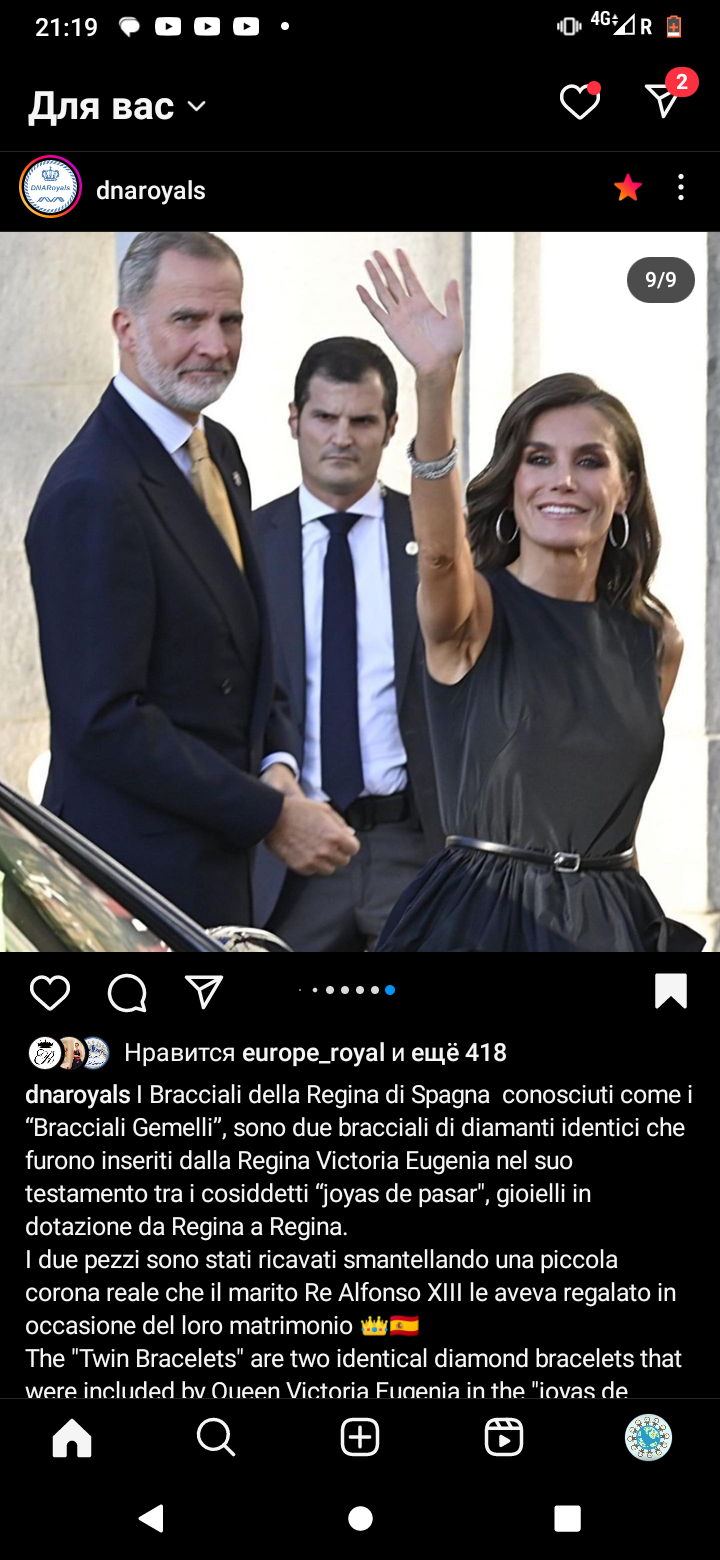Viewport: 720px width, 1560px height.
Task: Go to the system home screen
Action: click(360, 1518)
